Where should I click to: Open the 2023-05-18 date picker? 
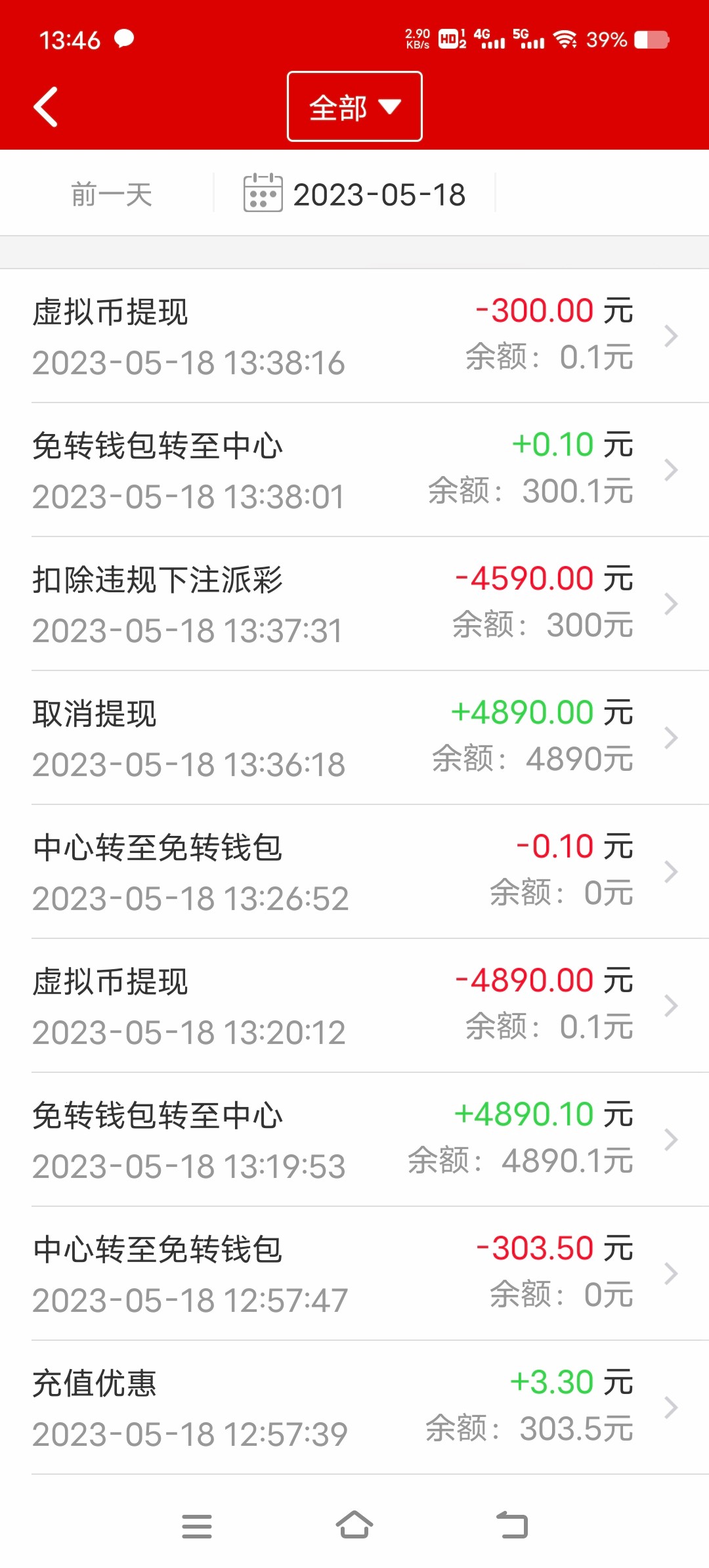click(355, 195)
